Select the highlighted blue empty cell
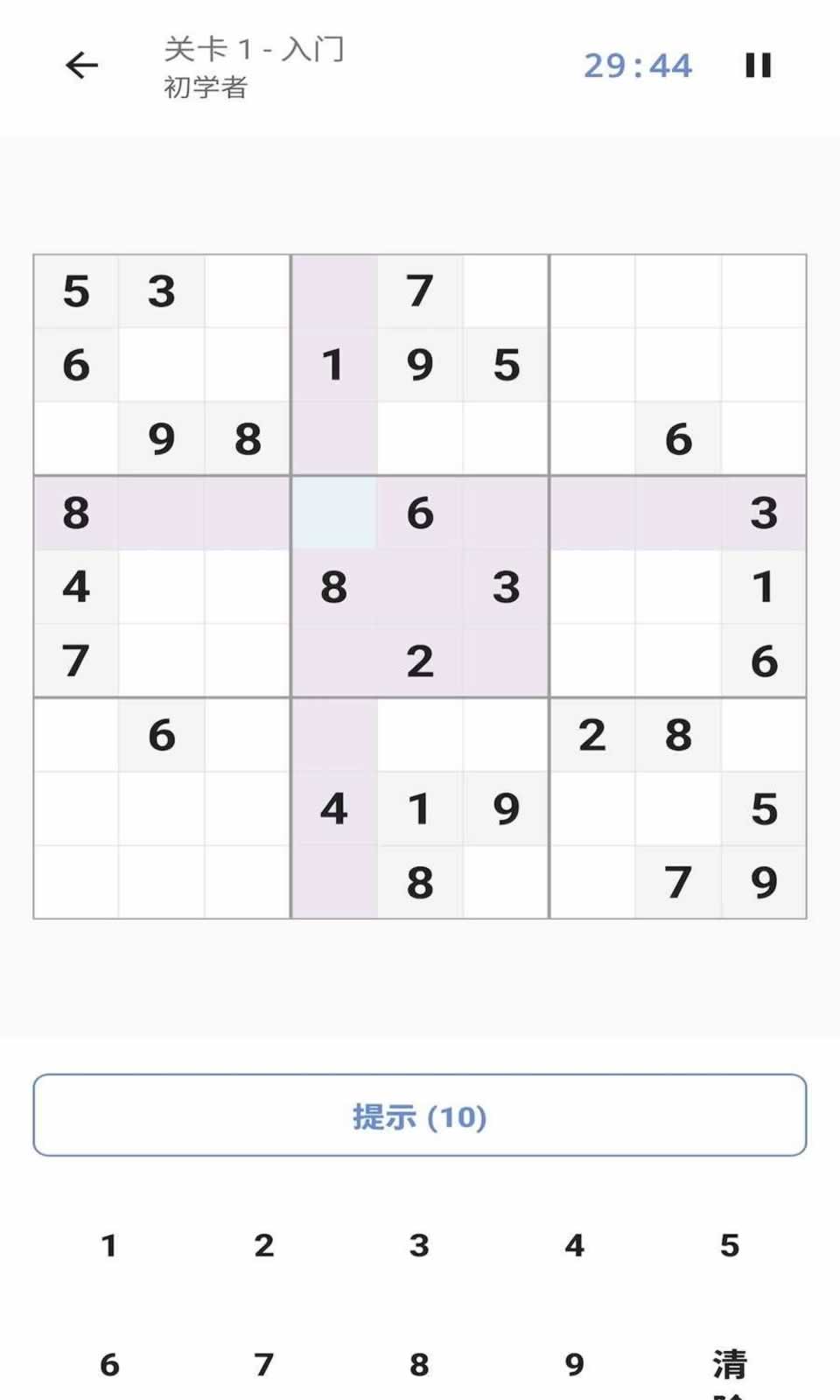 334,515
